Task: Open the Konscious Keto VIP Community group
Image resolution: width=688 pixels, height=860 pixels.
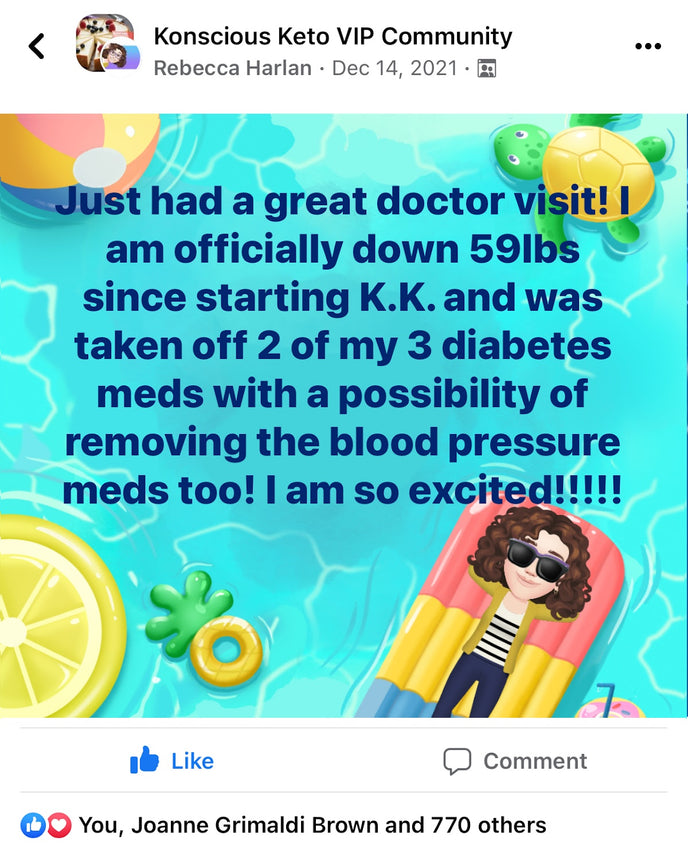Action: coord(332,37)
